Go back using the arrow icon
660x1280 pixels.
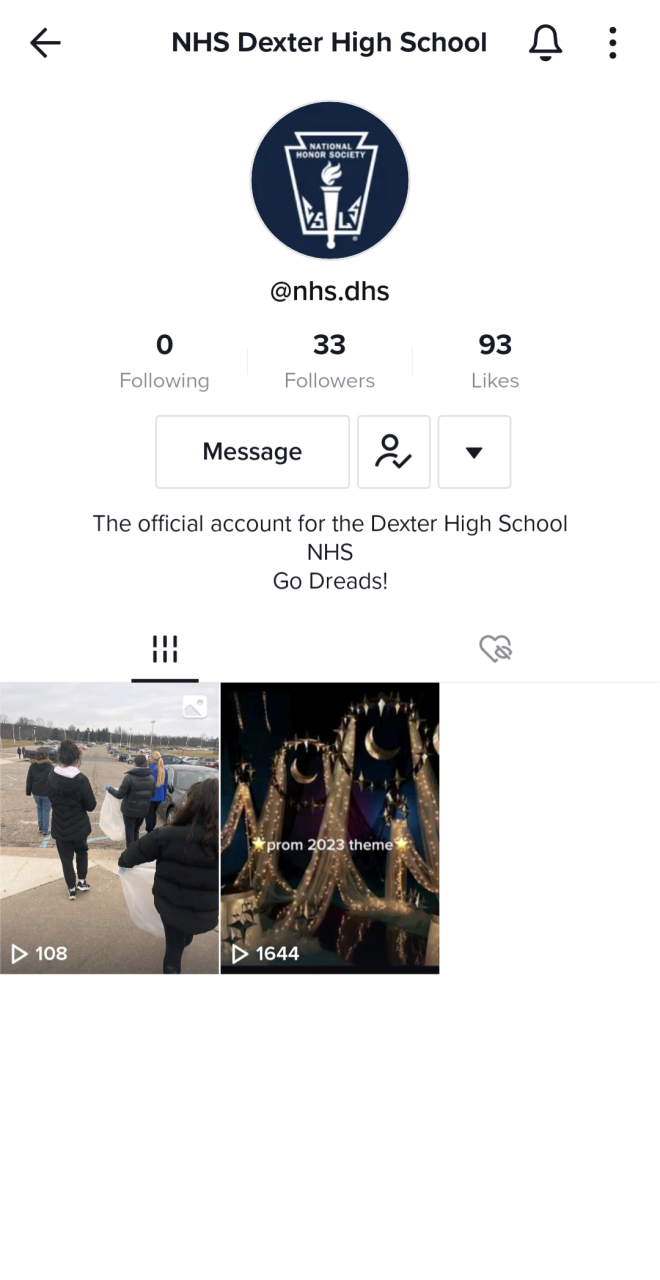(x=45, y=43)
